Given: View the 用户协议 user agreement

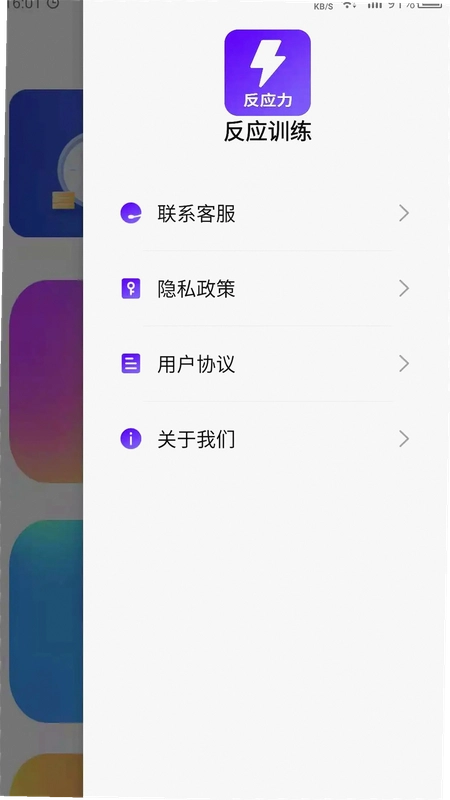Looking at the screenshot, I should coord(265,364).
